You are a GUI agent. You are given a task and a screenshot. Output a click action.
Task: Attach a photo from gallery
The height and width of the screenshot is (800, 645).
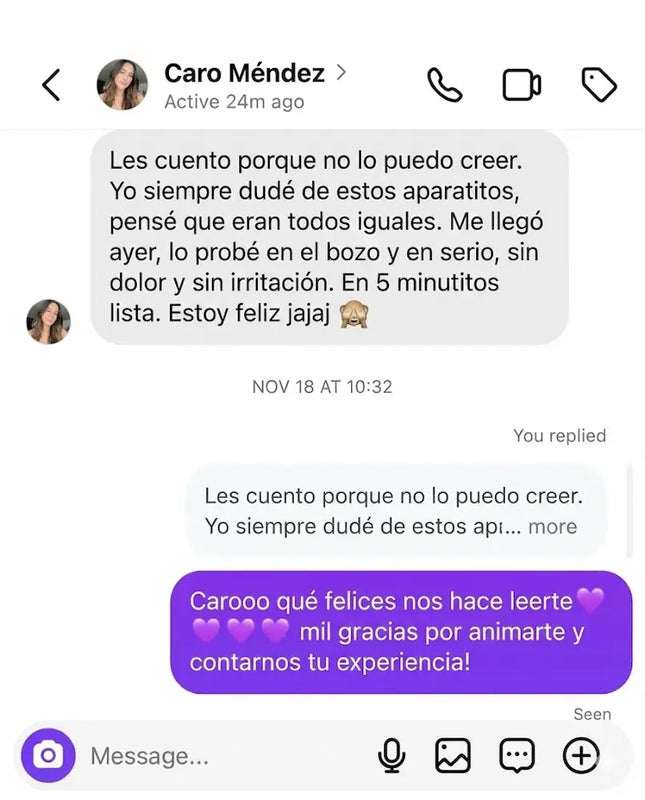(453, 756)
